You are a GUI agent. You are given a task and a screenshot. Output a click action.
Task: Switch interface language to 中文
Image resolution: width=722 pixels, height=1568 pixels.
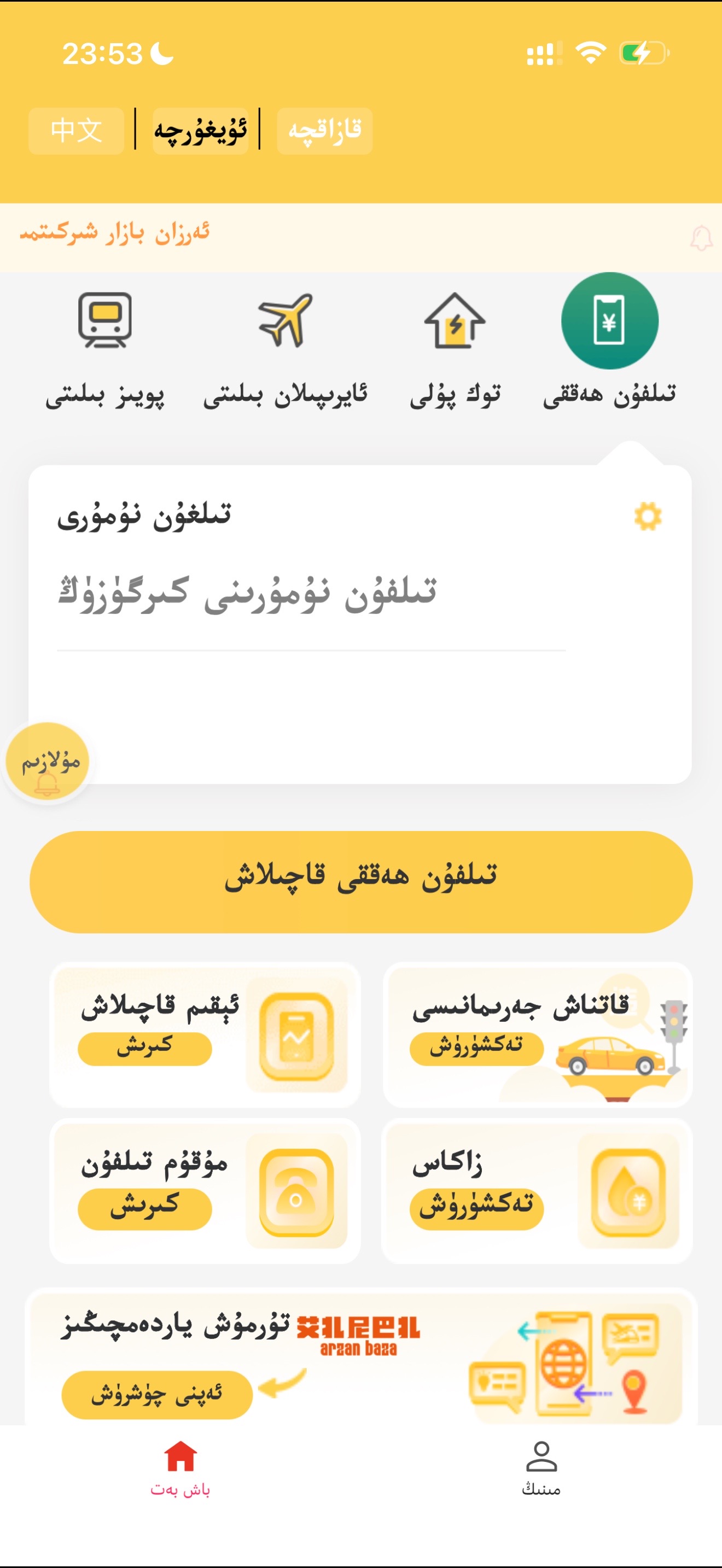75,130
